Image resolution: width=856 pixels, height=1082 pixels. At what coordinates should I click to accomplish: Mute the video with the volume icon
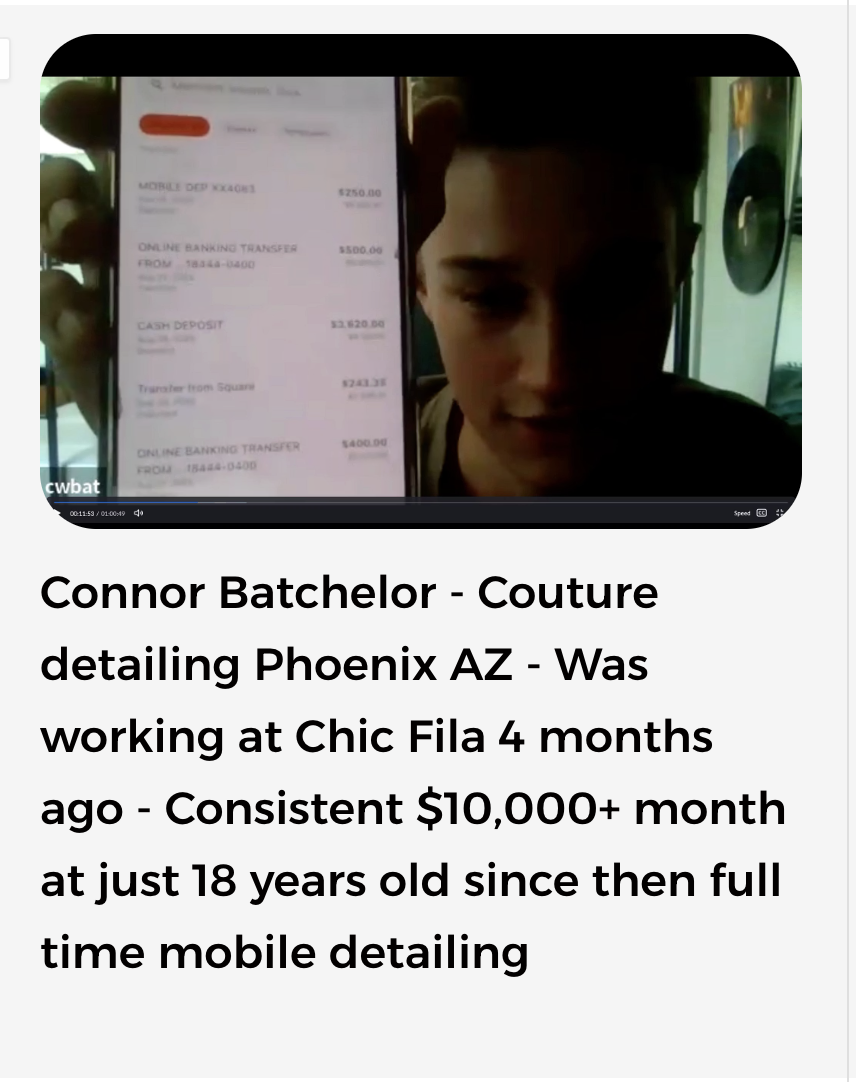pos(138,513)
